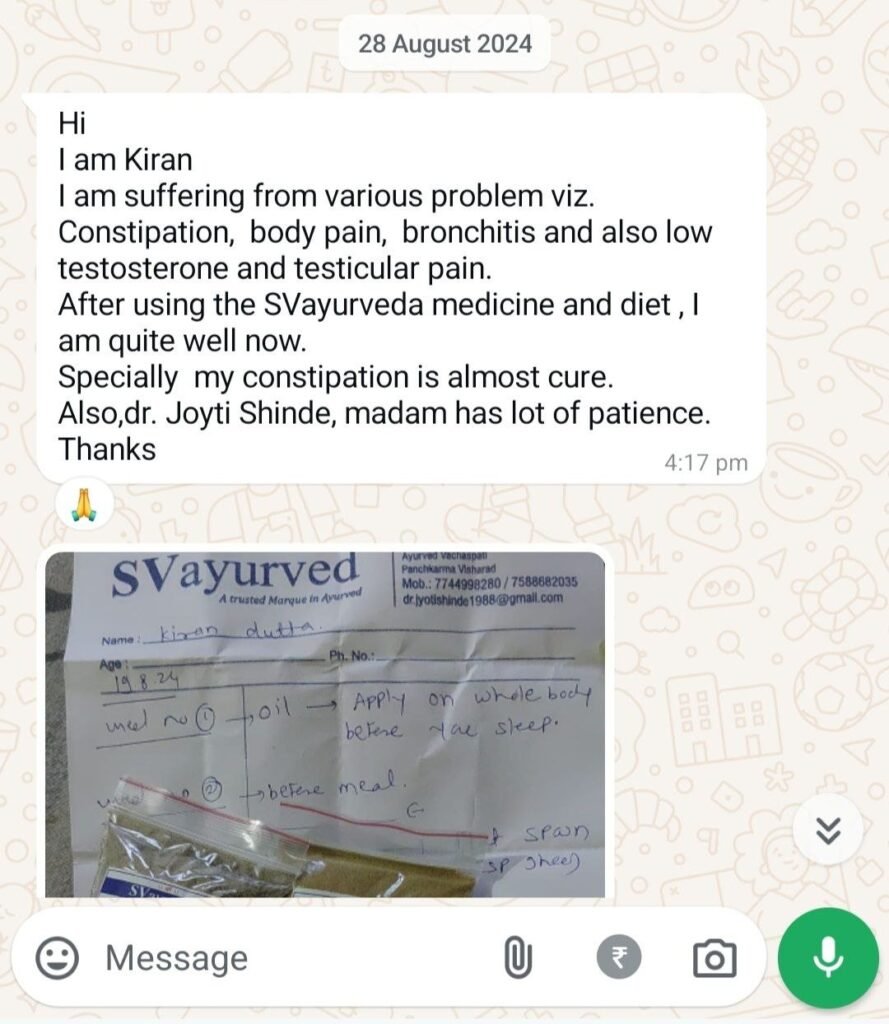Open the rupee payment option
The height and width of the screenshot is (1024, 889).
(619, 959)
